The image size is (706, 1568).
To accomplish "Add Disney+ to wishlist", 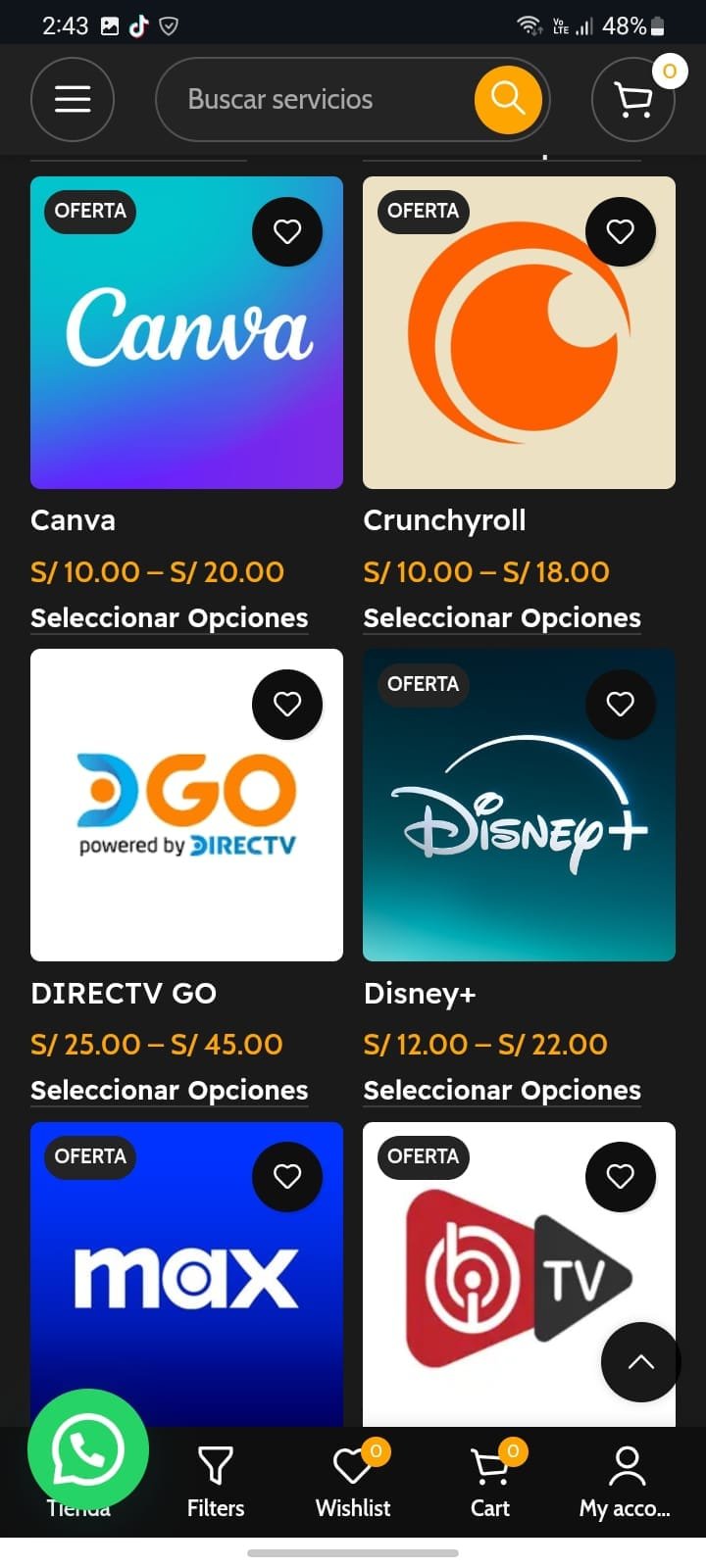I will (x=620, y=705).
